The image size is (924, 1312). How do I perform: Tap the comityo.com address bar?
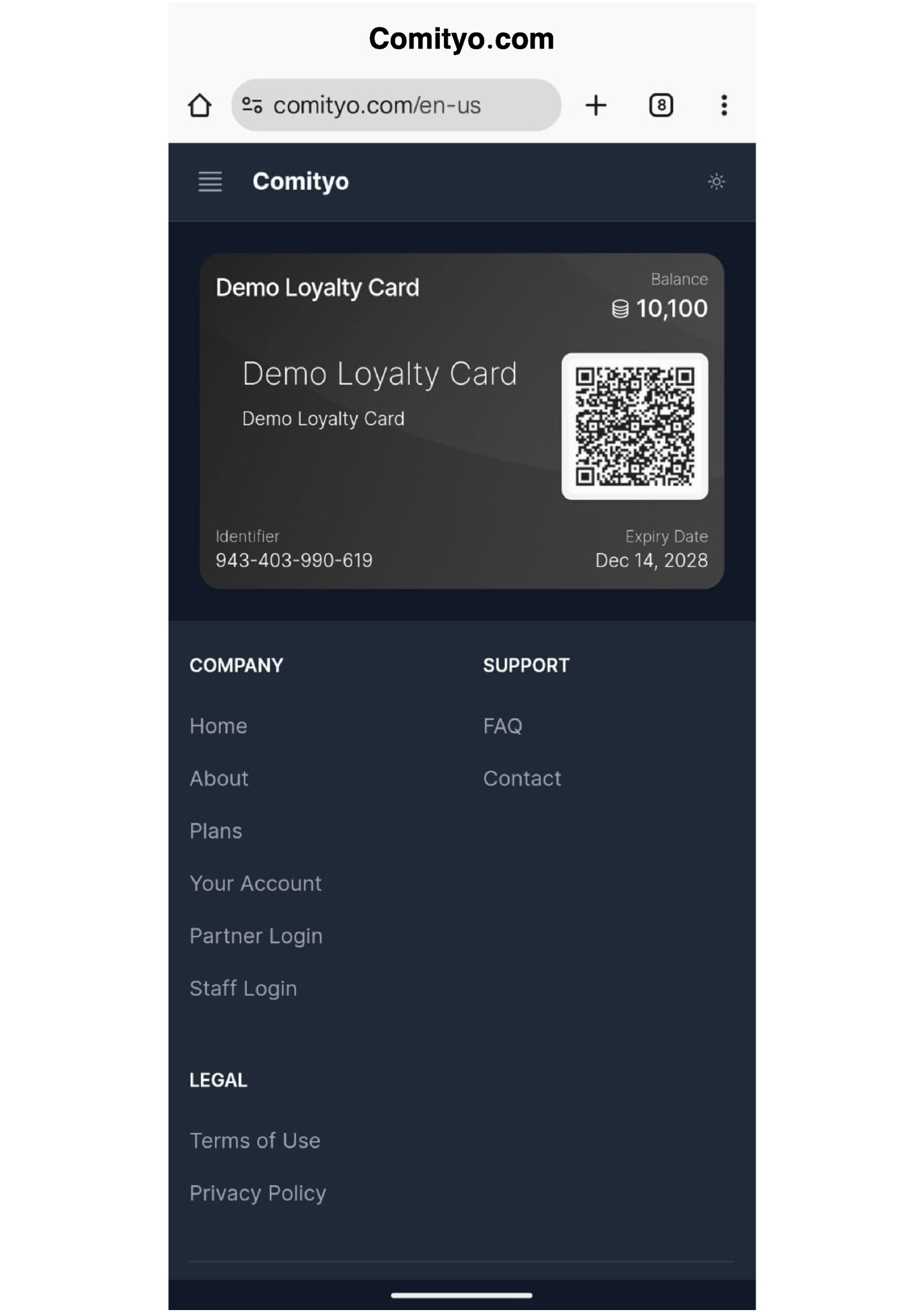[x=395, y=105]
